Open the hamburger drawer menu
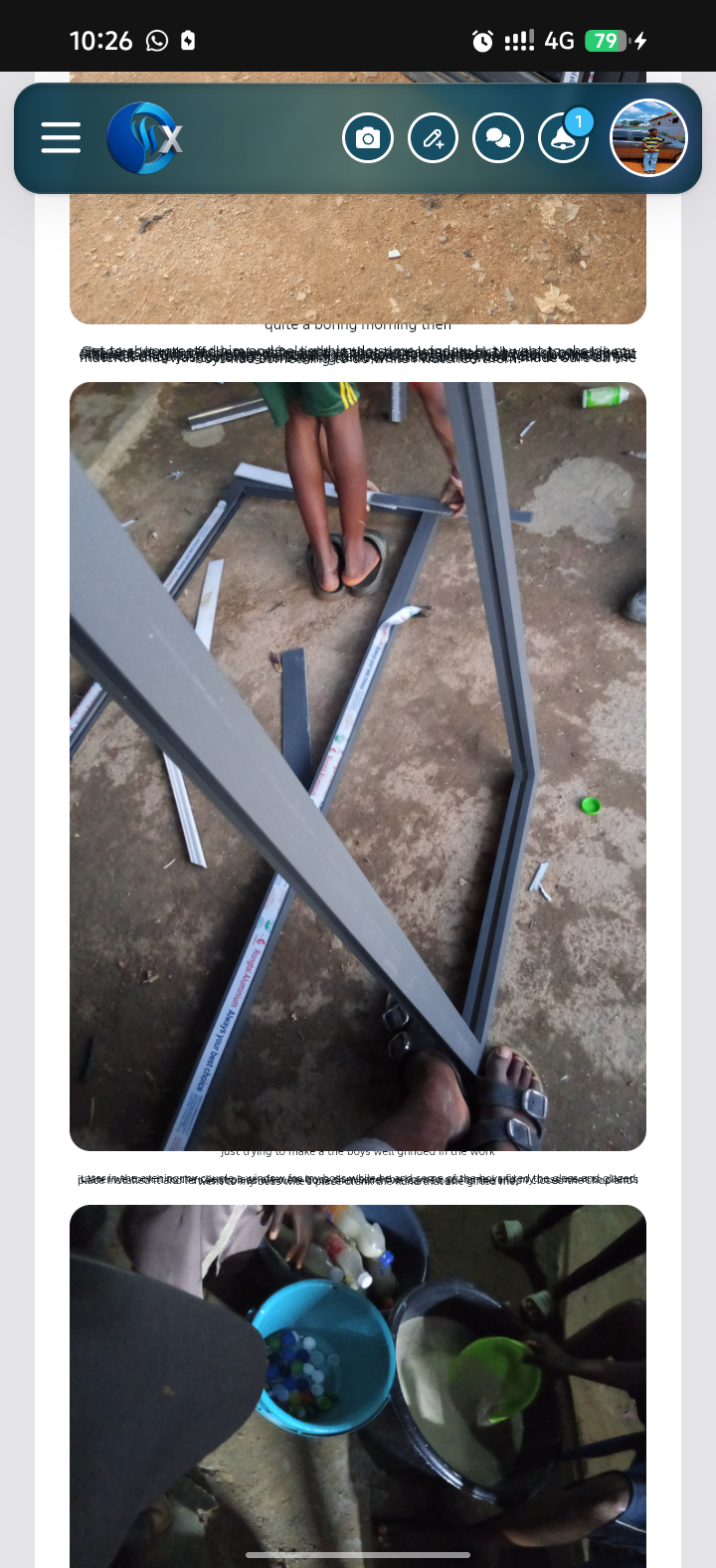 pos(61,138)
